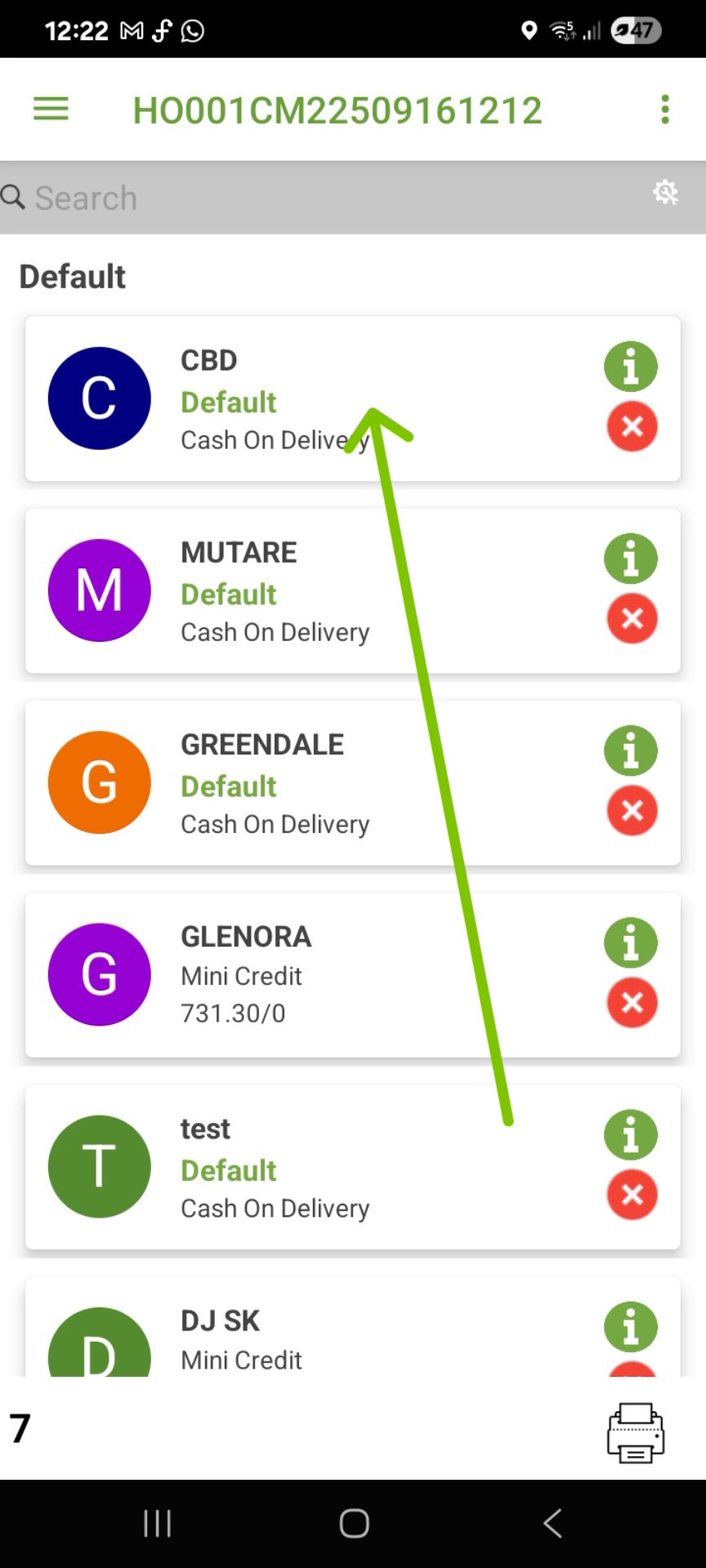Remove CBD with the red X
Screen dimensions: 706x1568
[x=632, y=426]
